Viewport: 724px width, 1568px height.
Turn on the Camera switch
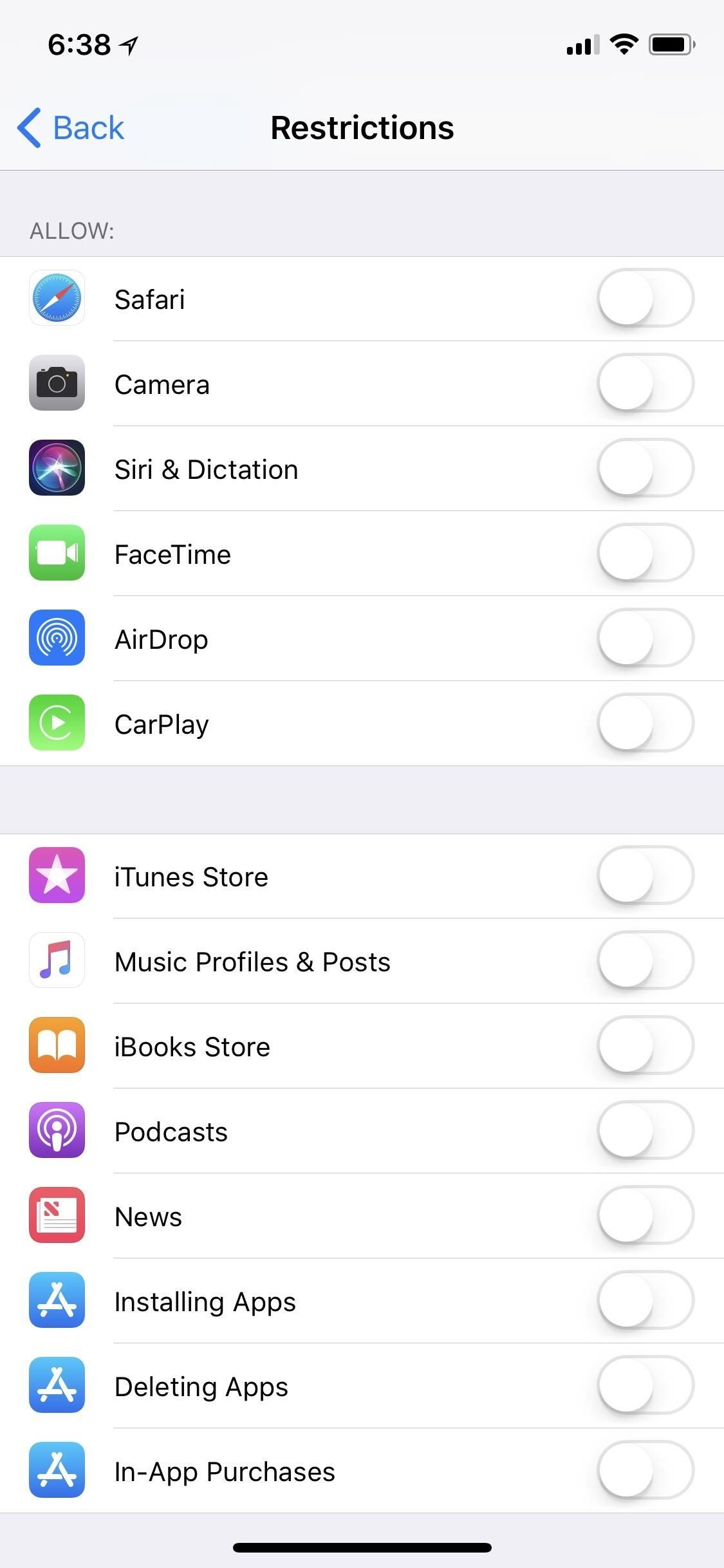pos(645,383)
